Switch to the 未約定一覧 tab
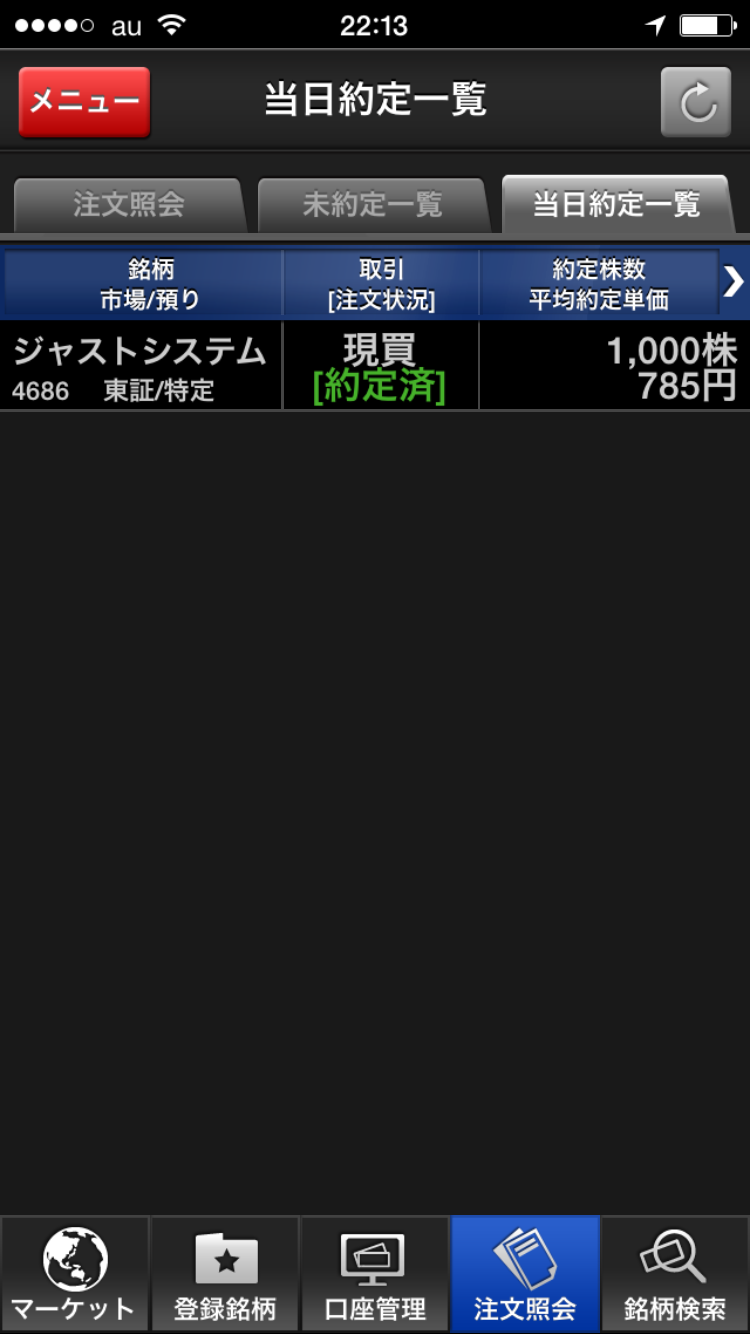Viewport: 750px width, 1334px height. (x=372, y=205)
